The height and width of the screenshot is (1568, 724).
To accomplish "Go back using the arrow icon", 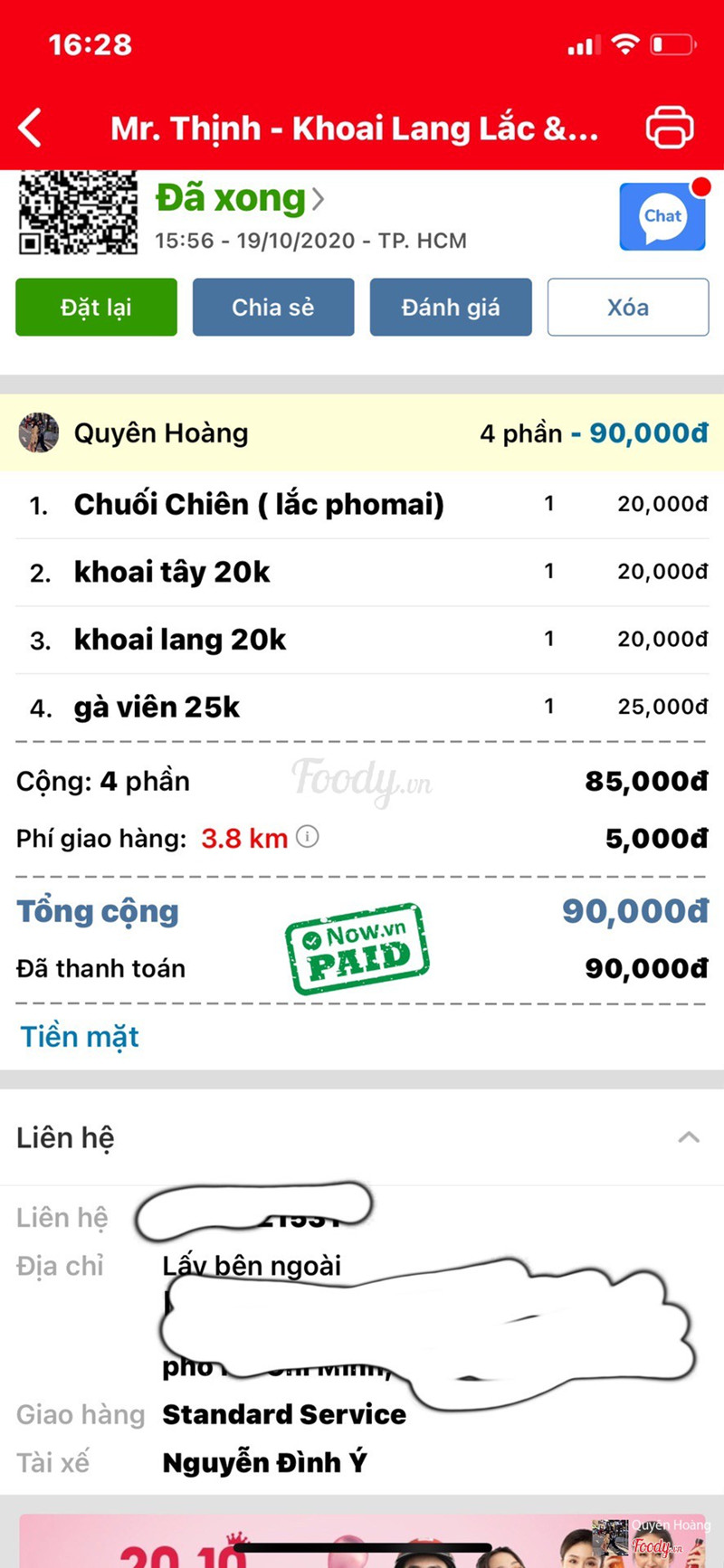I will tap(31, 128).
